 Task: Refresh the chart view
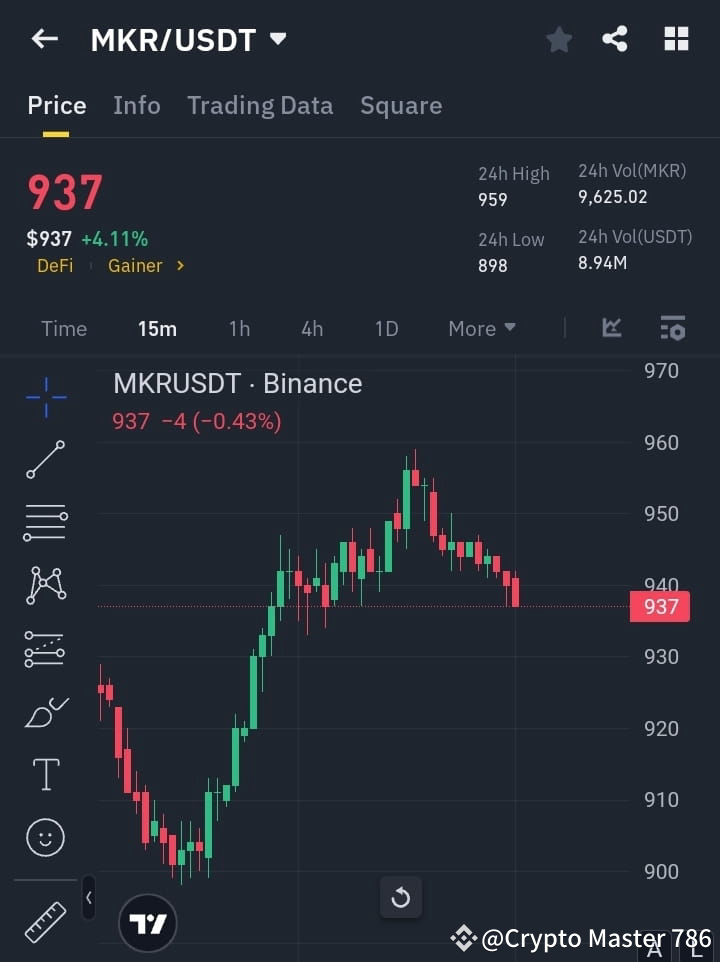pos(401,897)
